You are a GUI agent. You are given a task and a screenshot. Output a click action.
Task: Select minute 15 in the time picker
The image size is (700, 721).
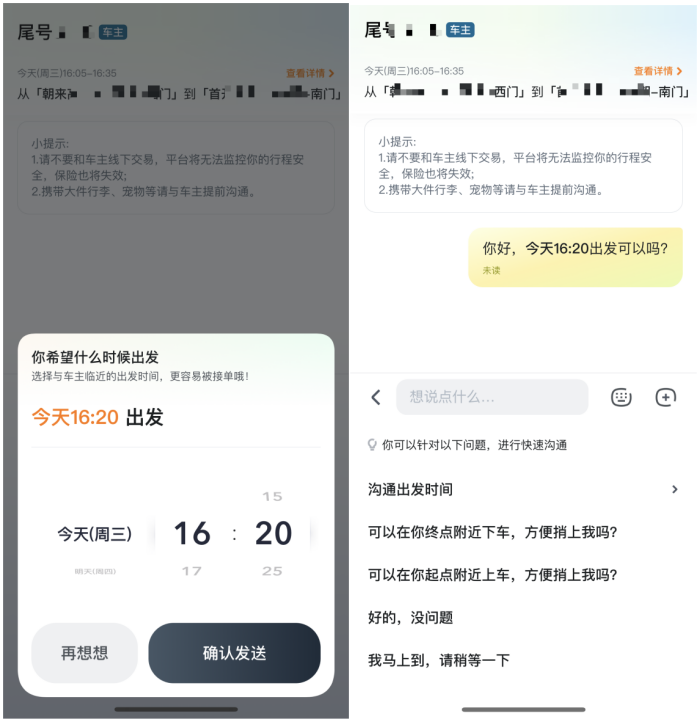[272, 496]
